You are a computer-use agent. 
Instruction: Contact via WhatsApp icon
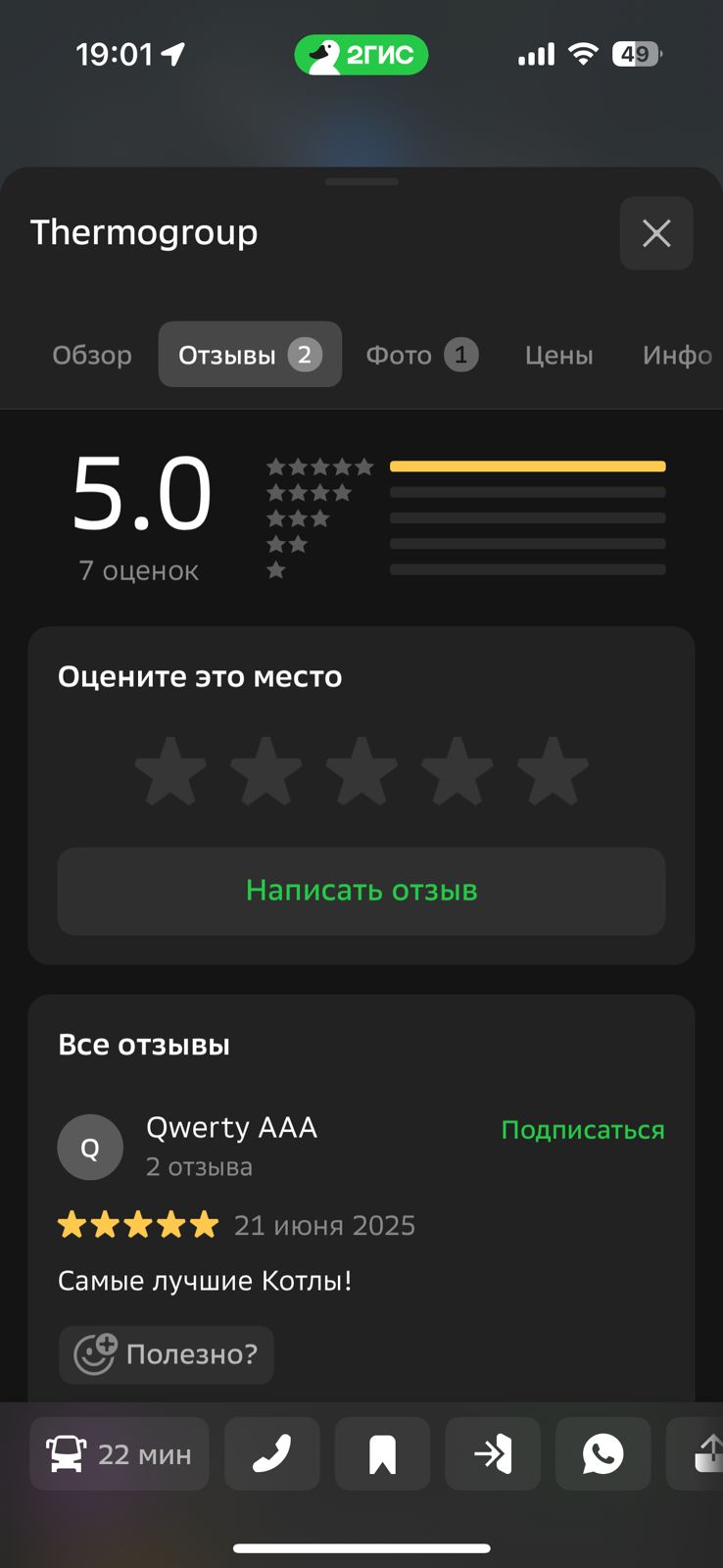602,1454
